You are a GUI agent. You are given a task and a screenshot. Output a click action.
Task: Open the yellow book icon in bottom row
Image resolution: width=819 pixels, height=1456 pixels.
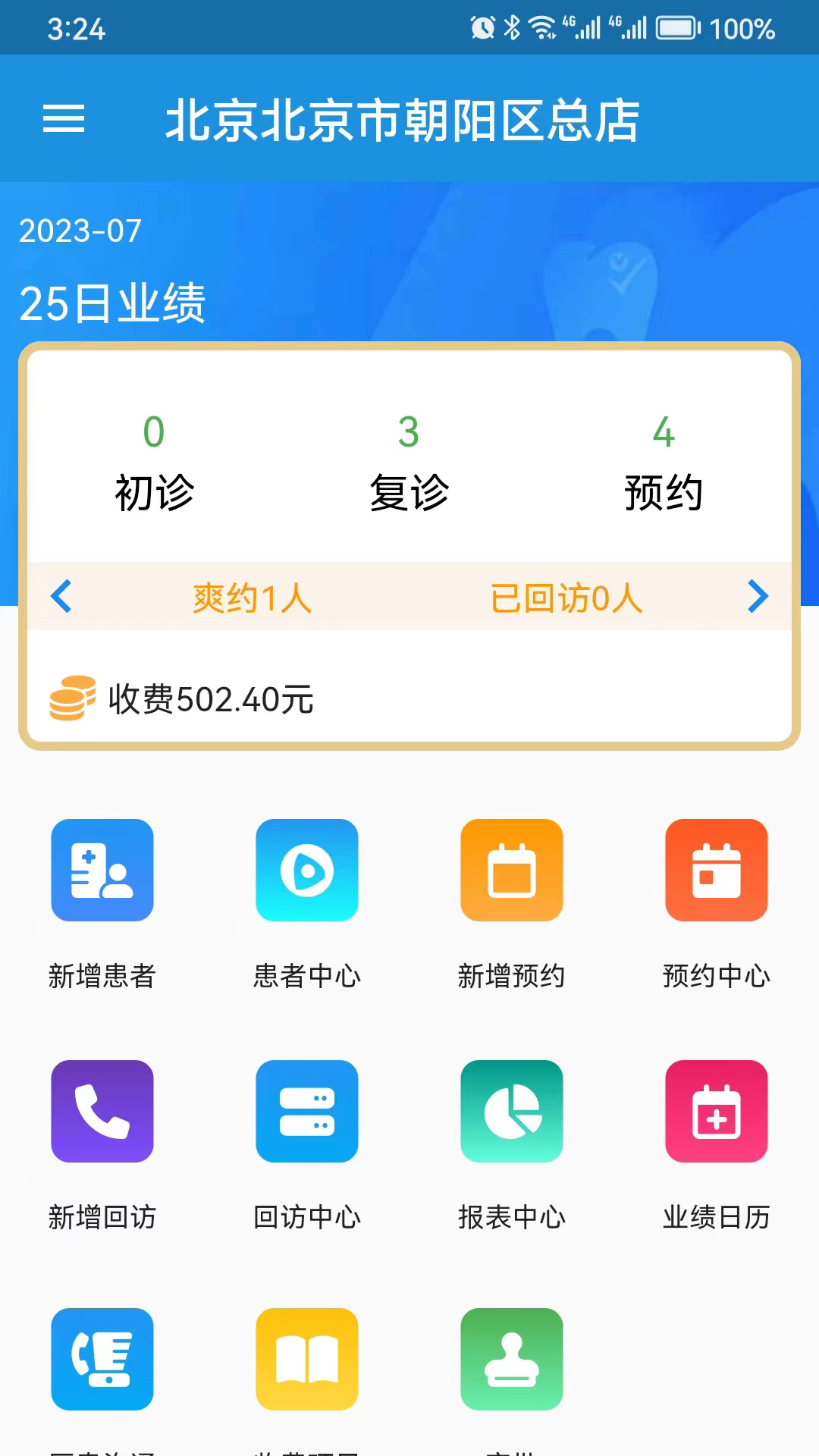tap(307, 1357)
